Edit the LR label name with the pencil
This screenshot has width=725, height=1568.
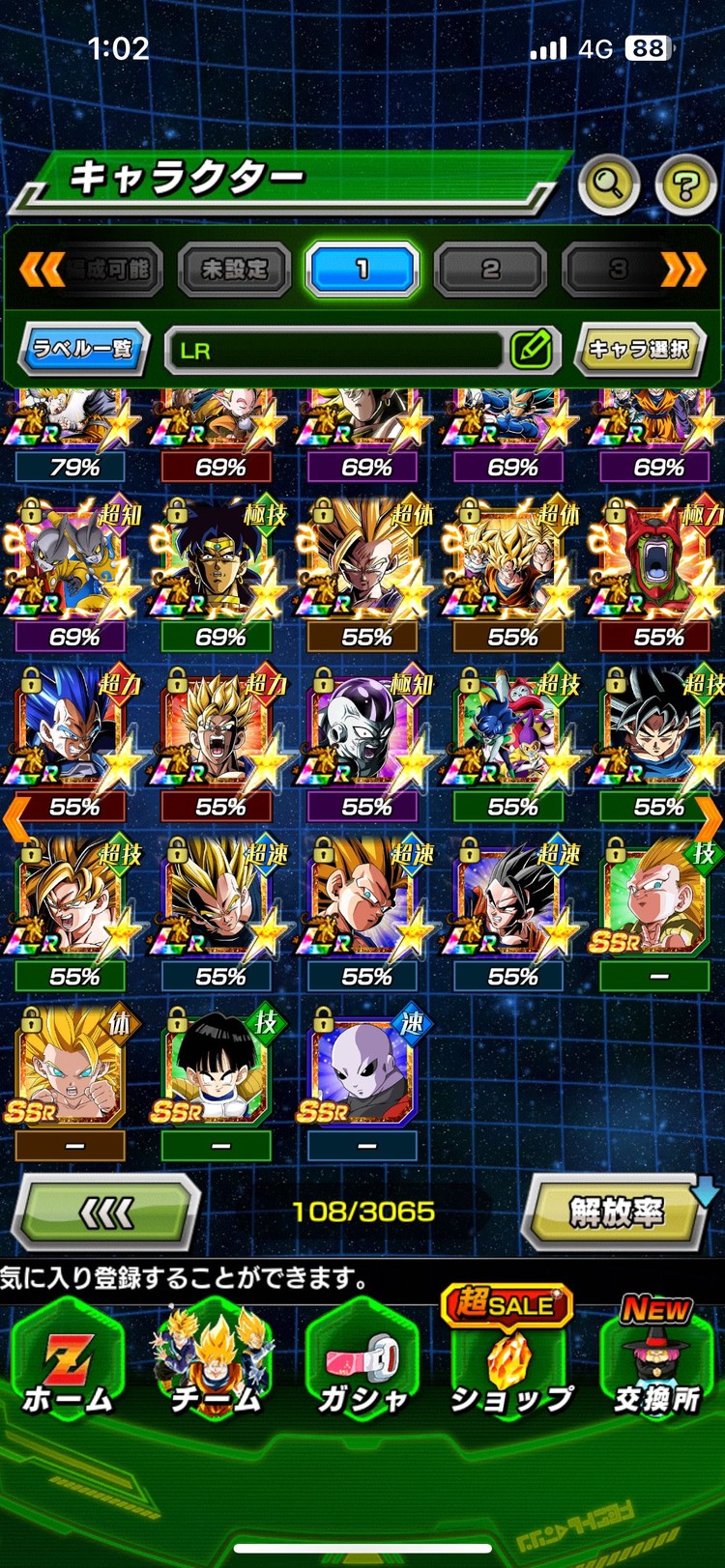tap(531, 350)
